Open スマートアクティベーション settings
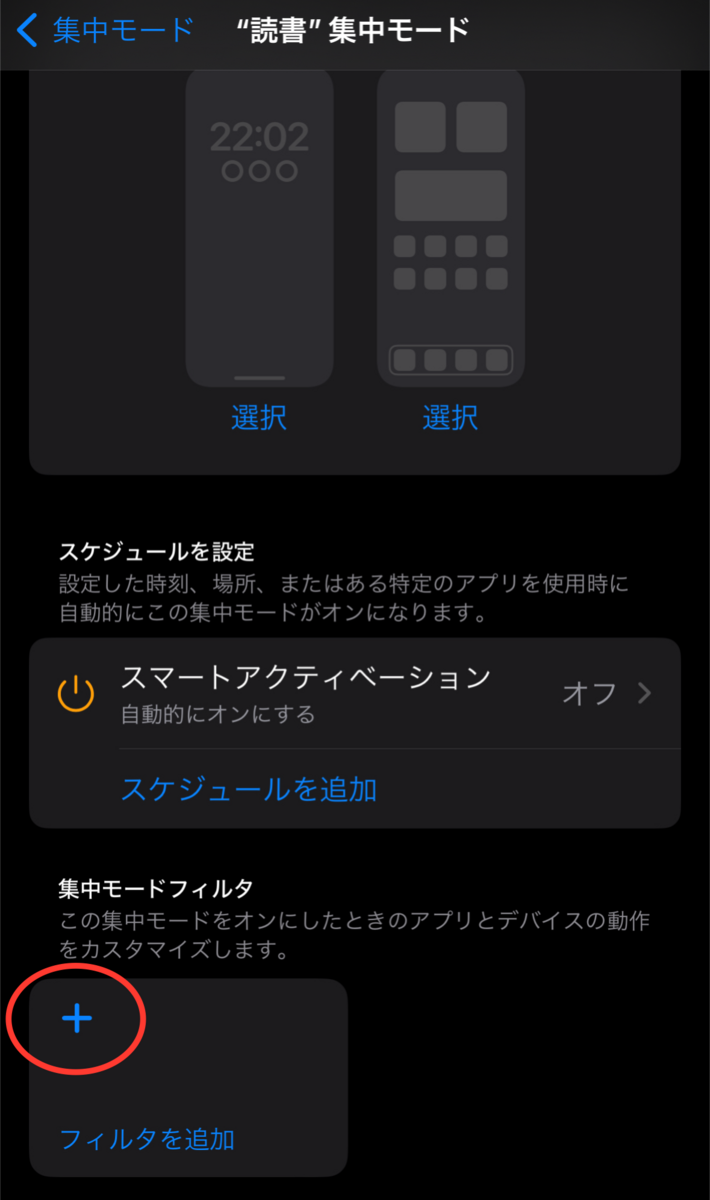 click(x=355, y=693)
